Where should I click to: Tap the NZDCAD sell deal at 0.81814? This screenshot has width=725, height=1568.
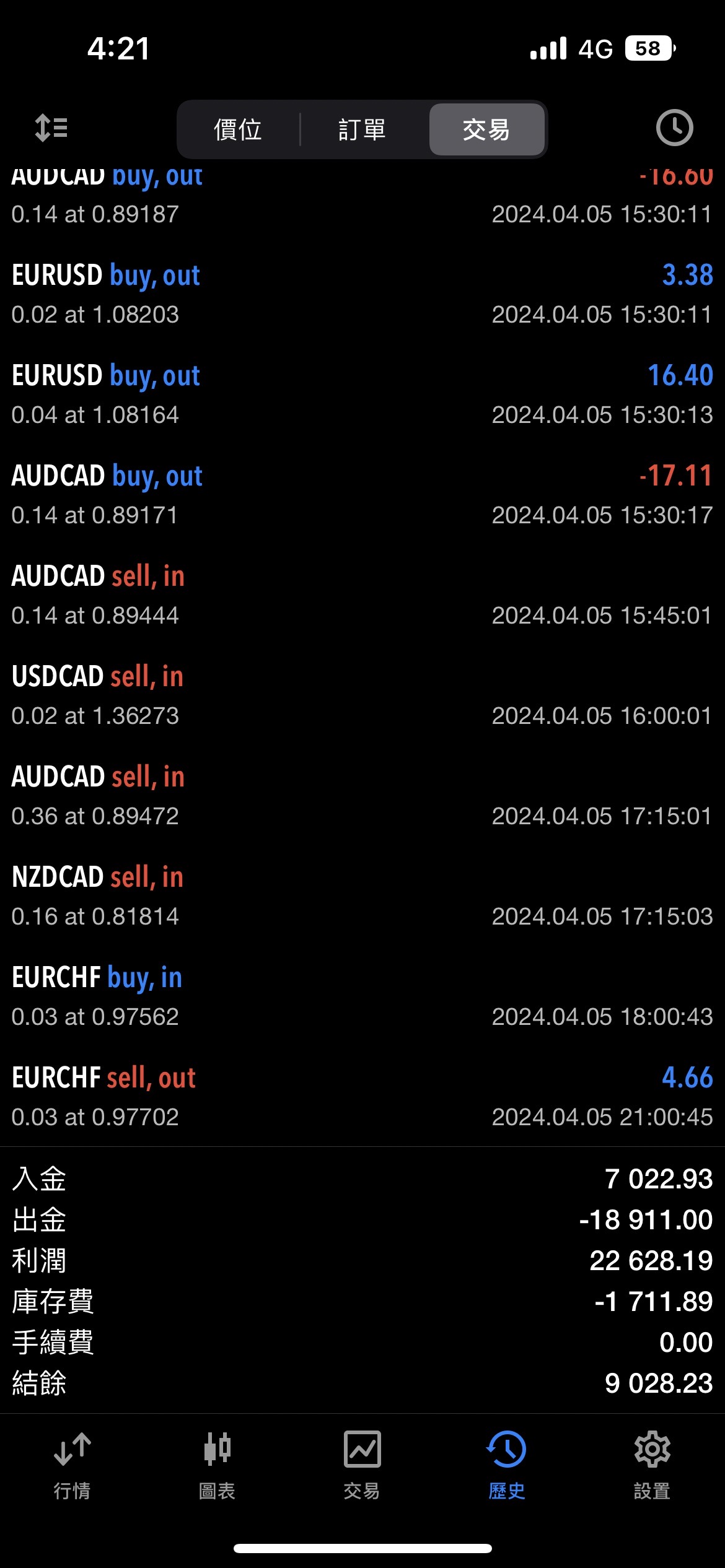(362, 896)
